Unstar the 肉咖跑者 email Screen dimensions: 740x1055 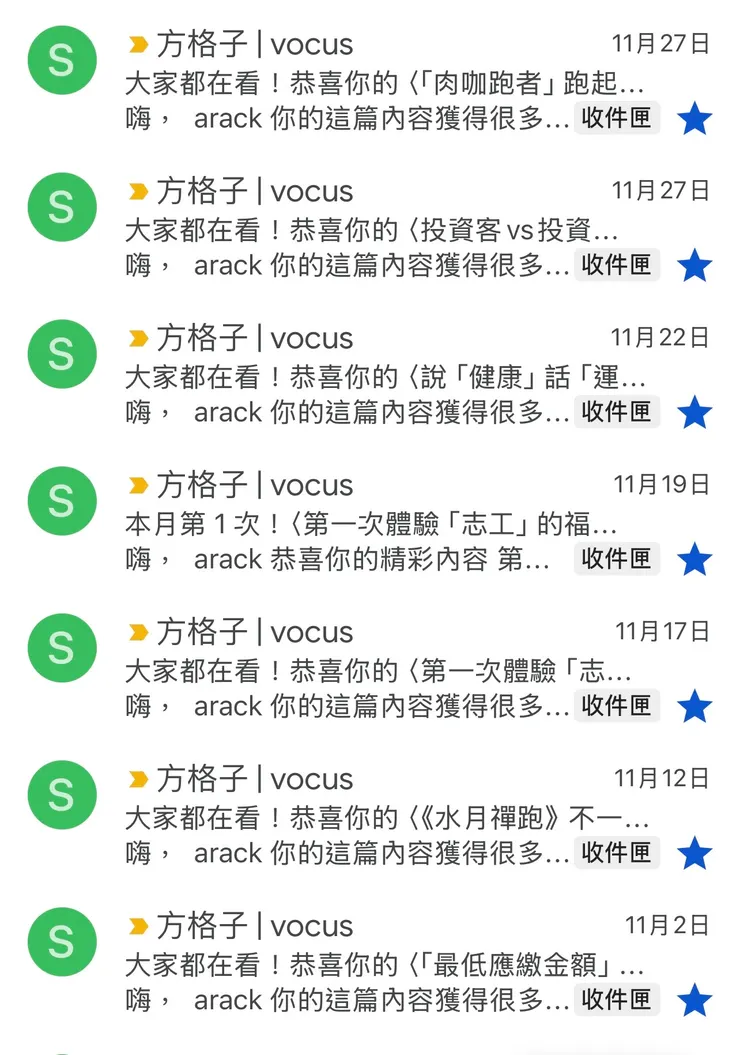695,119
